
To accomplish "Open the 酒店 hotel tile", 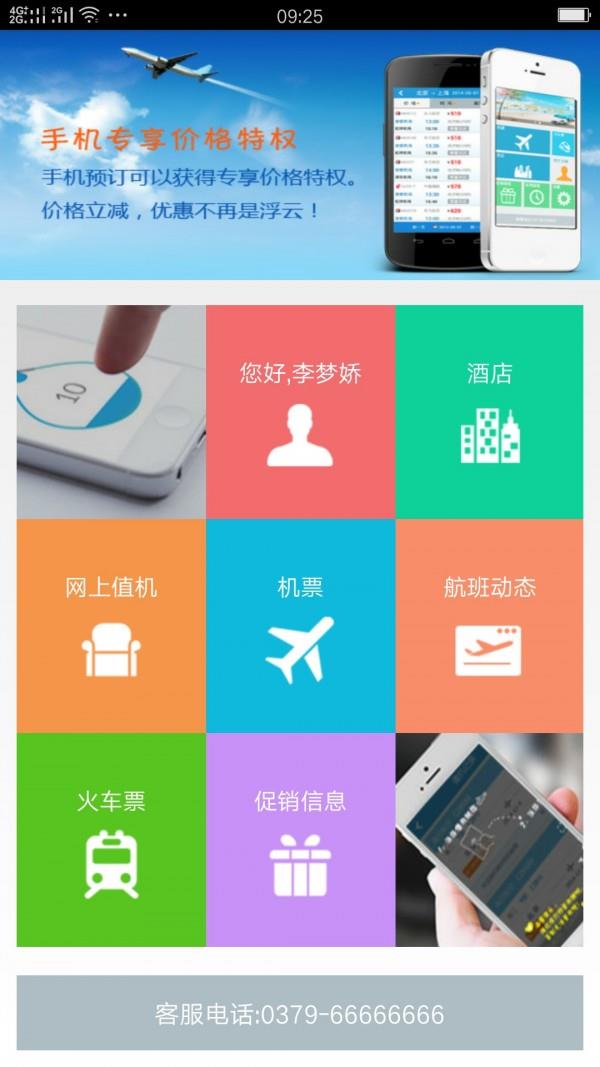I will click(489, 412).
